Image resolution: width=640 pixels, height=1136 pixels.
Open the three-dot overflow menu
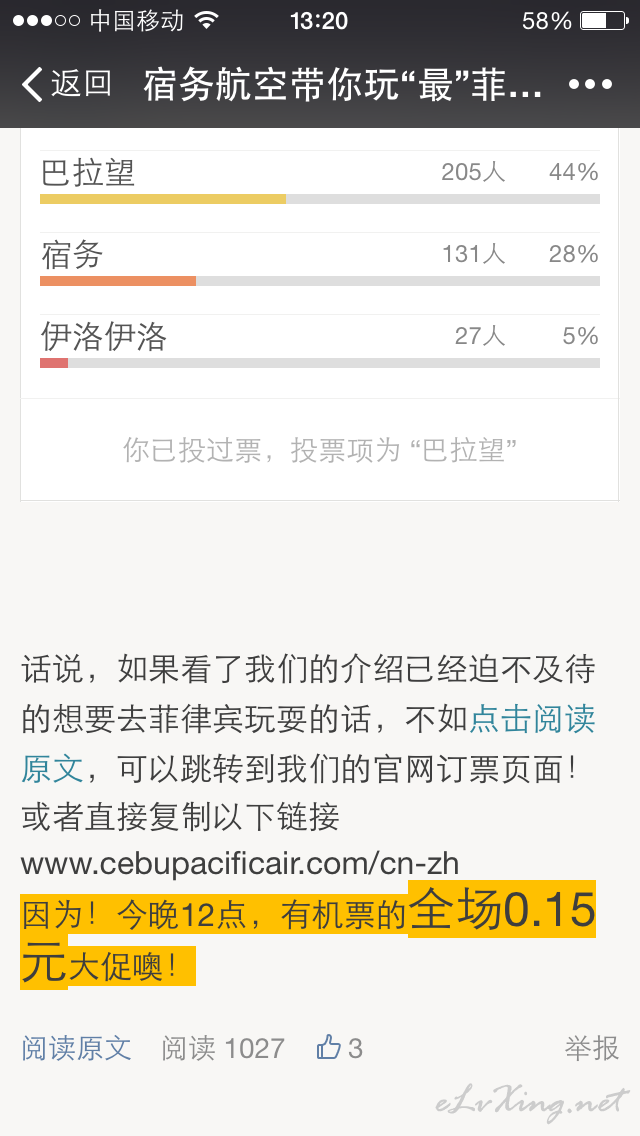tap(591, 85)
